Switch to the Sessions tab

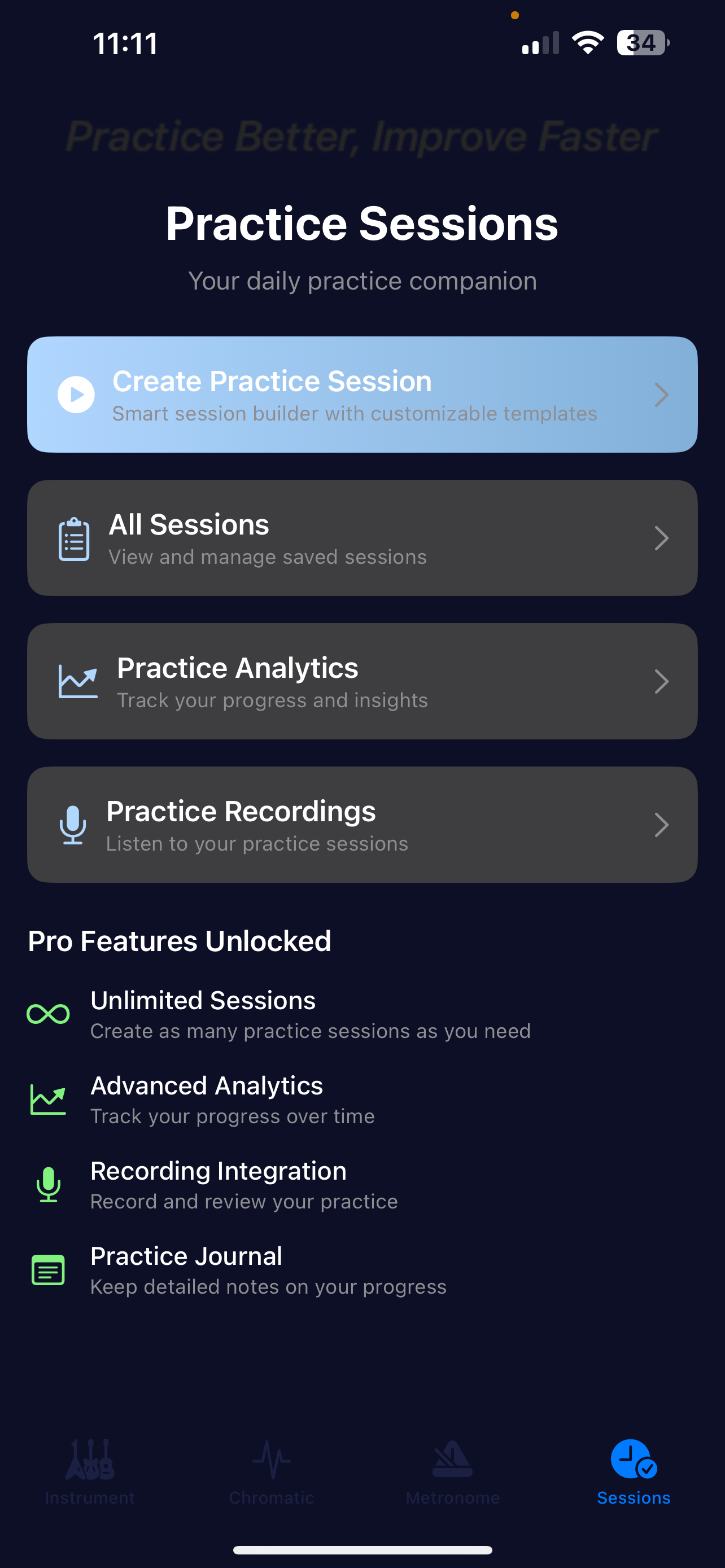pyautogui.click(x=633, y=1473)
